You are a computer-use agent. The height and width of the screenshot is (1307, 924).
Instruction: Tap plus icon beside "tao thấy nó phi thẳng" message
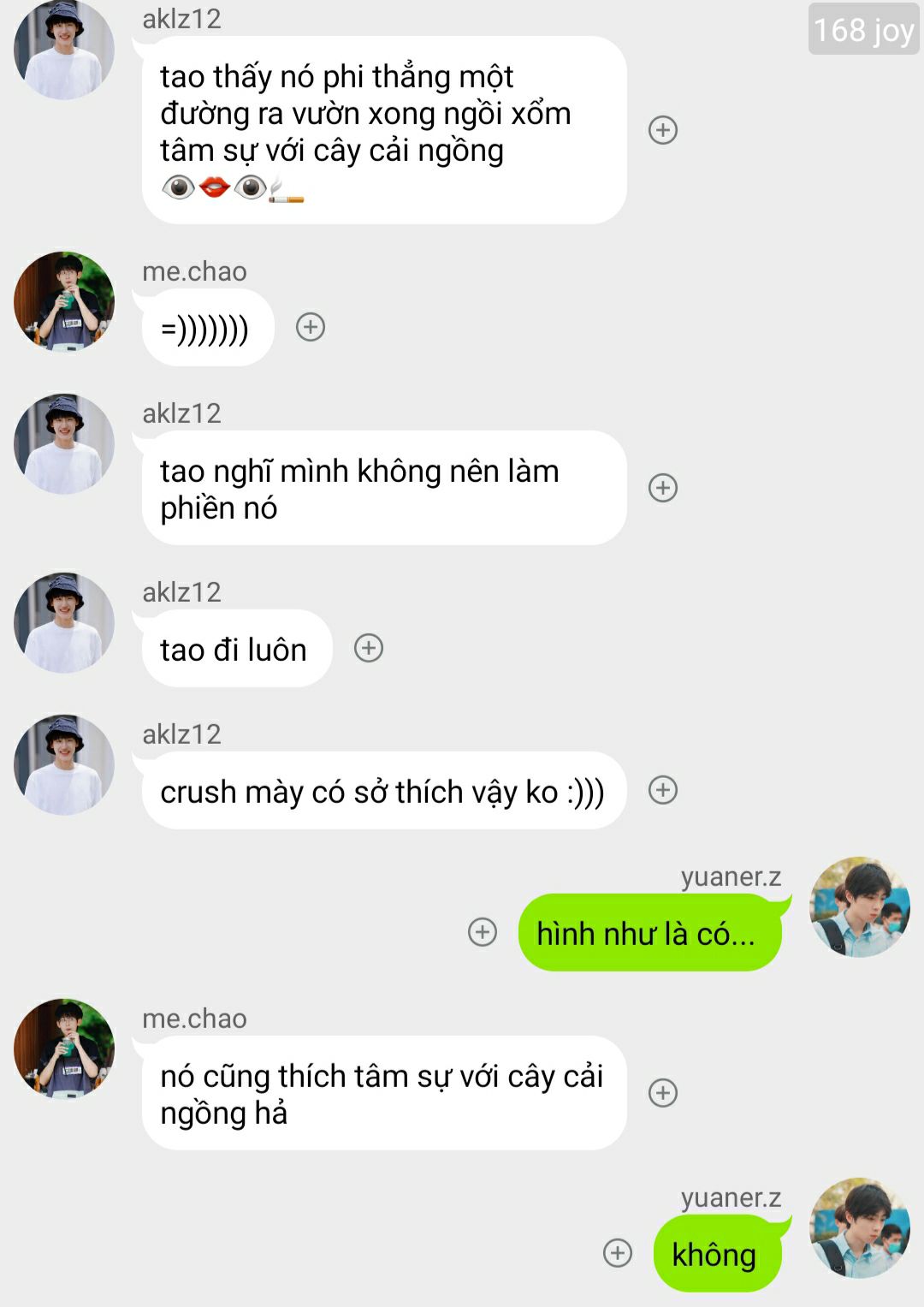pyautogui.click(x=663, y=130)
